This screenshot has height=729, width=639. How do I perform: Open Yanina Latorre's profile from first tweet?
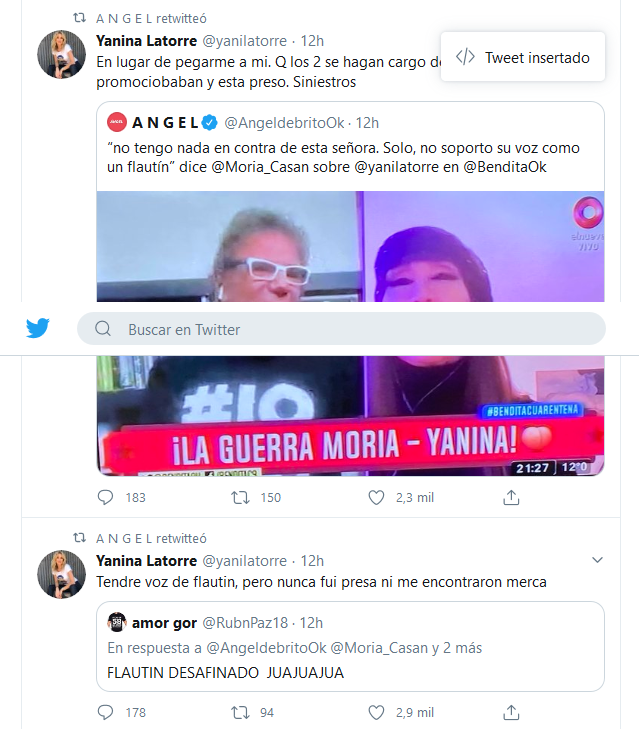click(x=146, y=40)
